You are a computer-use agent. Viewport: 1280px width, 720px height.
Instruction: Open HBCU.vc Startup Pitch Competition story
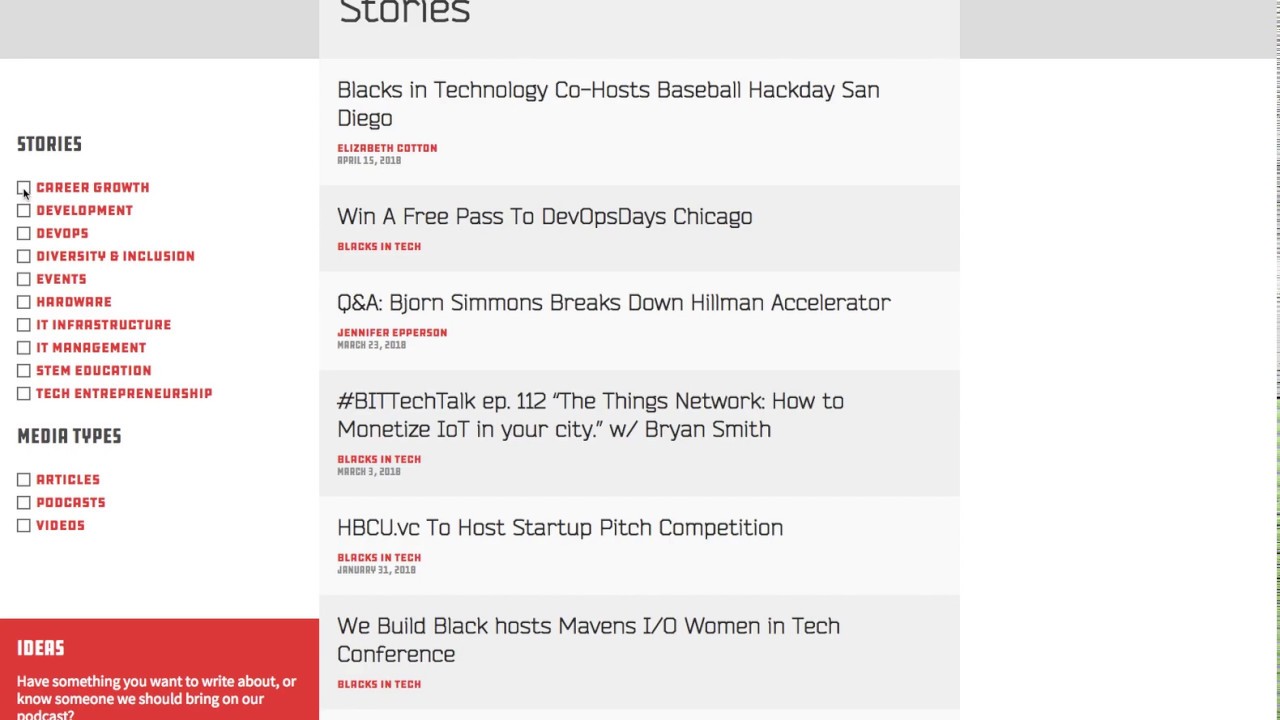(559, 528)
